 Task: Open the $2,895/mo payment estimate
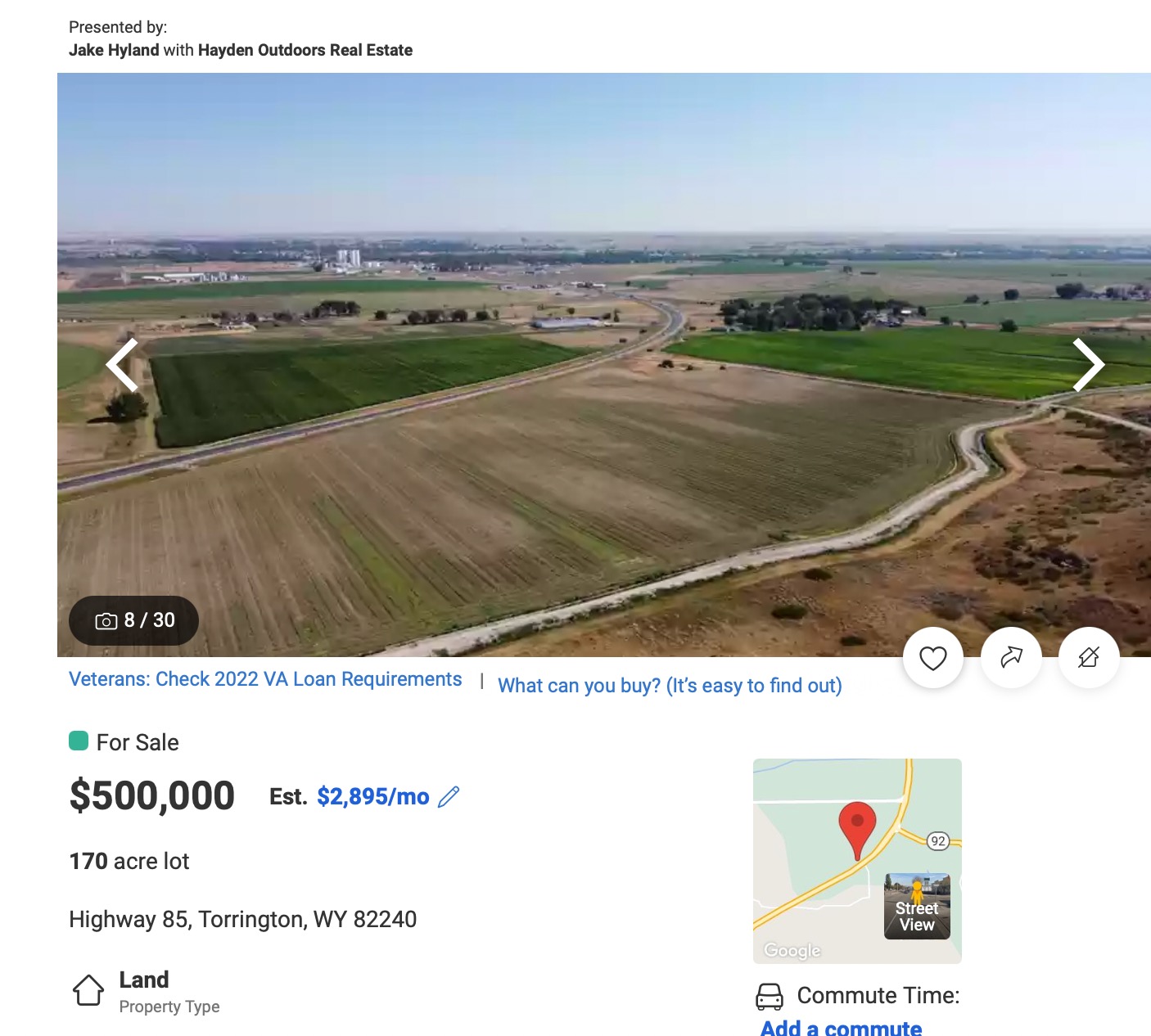pos(372,797)
